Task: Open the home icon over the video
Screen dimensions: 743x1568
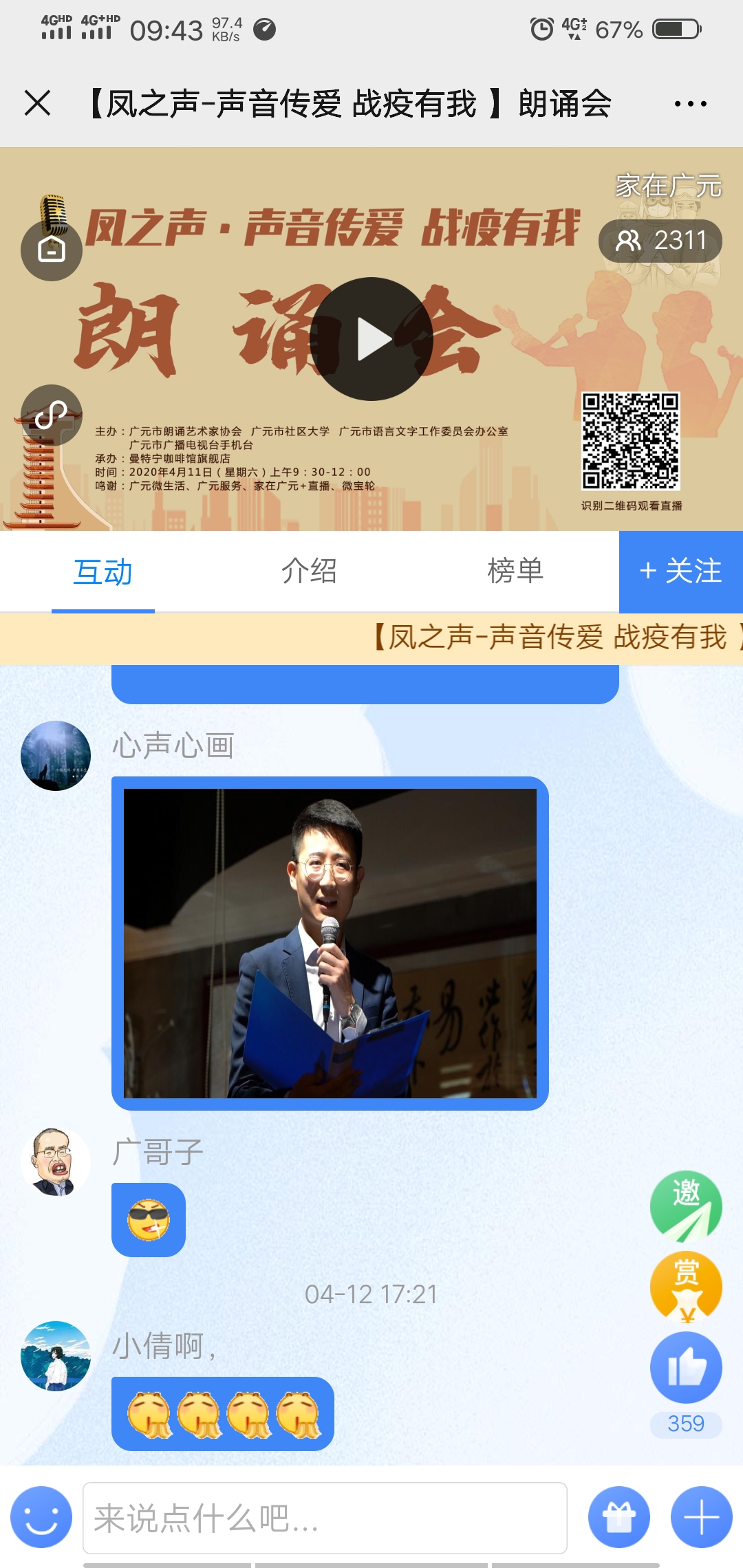Action: coord(52,249)
